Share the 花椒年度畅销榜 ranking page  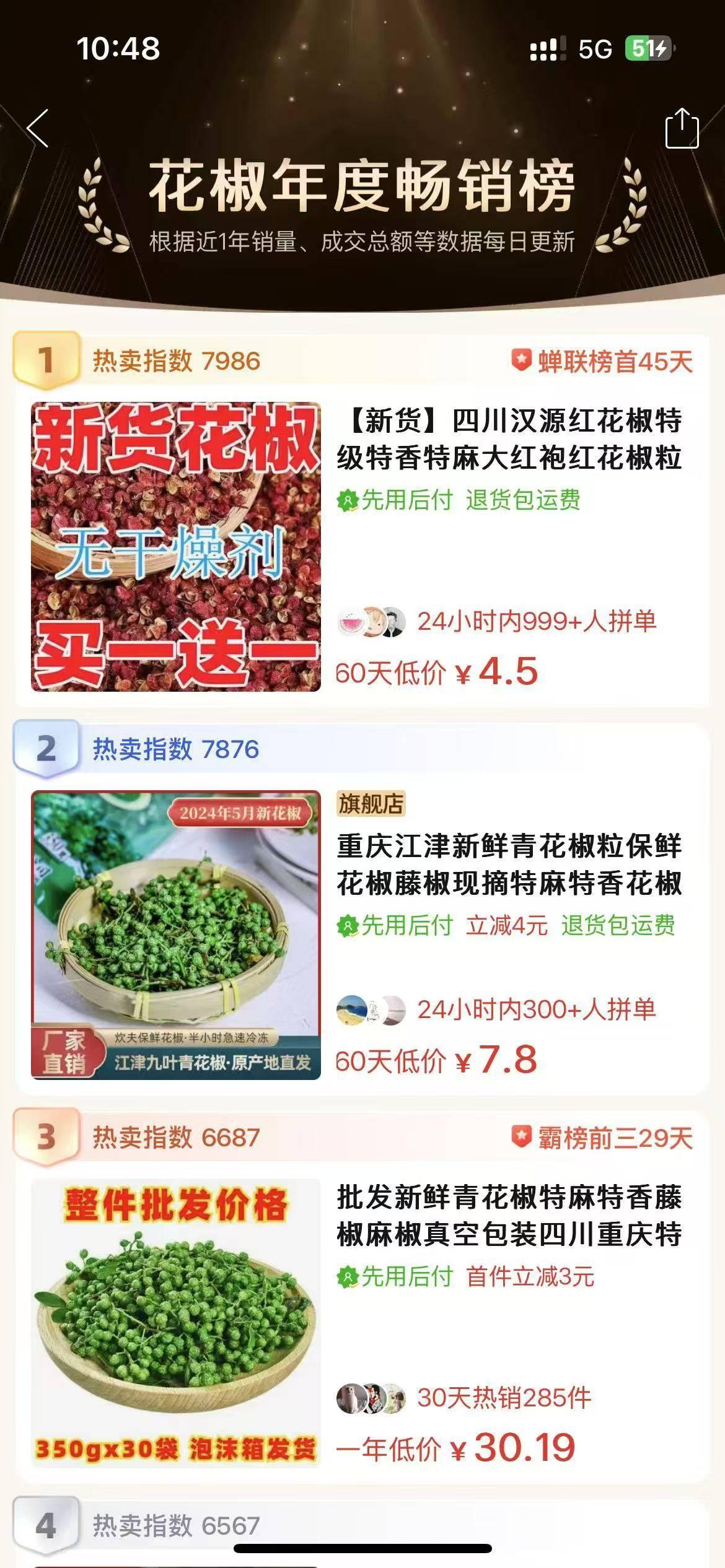coord(682,128)
